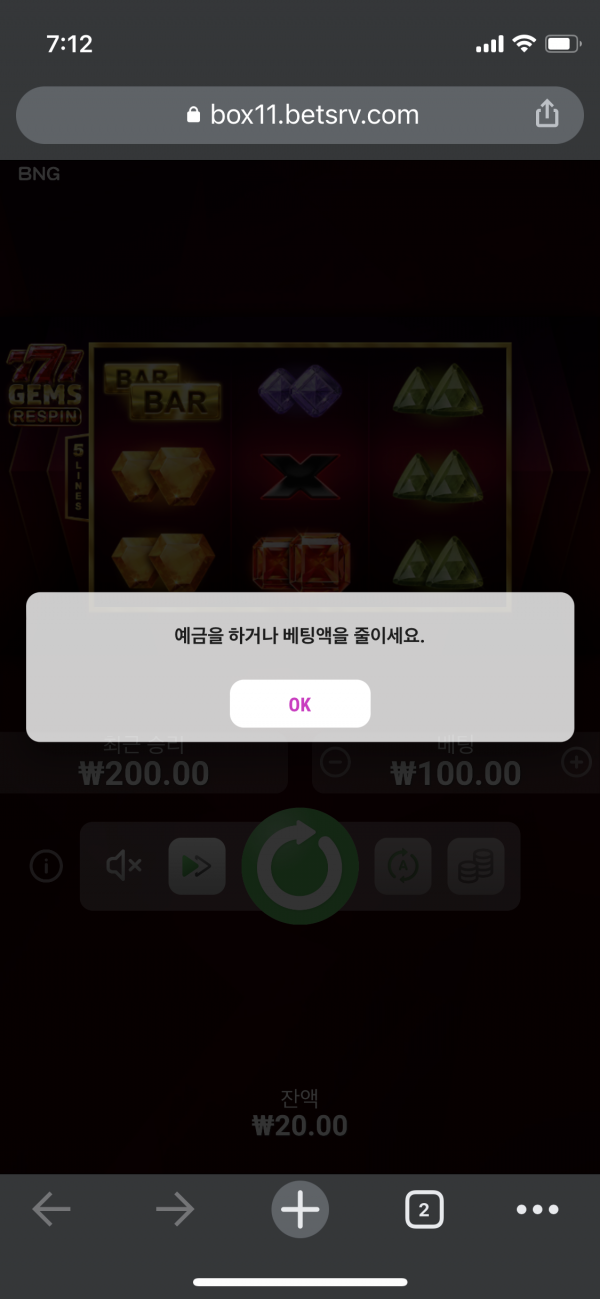
Task: Open a new browser tab
Action: point(300,1210)
